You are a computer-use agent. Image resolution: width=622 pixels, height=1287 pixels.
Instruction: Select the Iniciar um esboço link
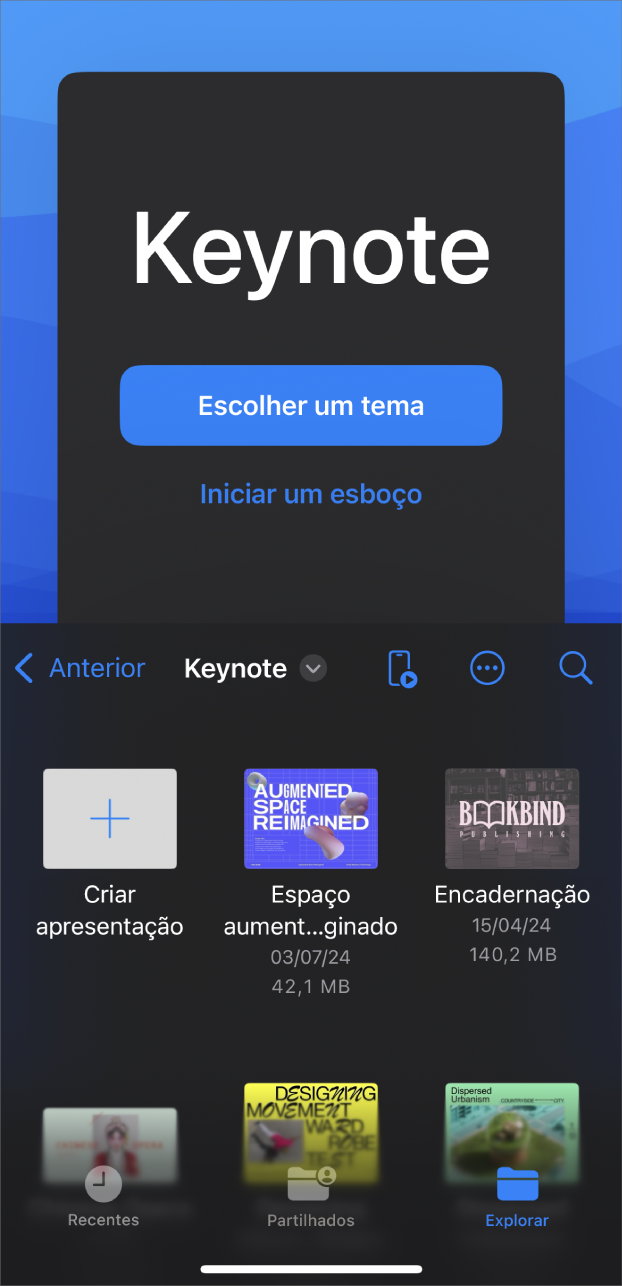click(x=311, y=494)
